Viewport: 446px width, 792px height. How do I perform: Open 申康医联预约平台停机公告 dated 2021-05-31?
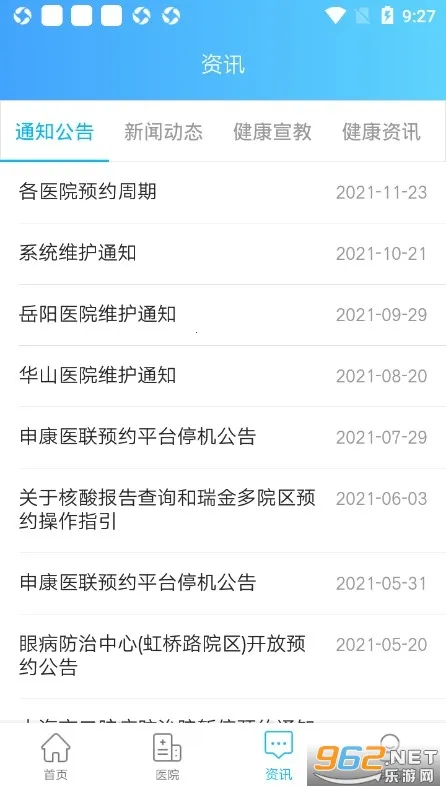223,583
